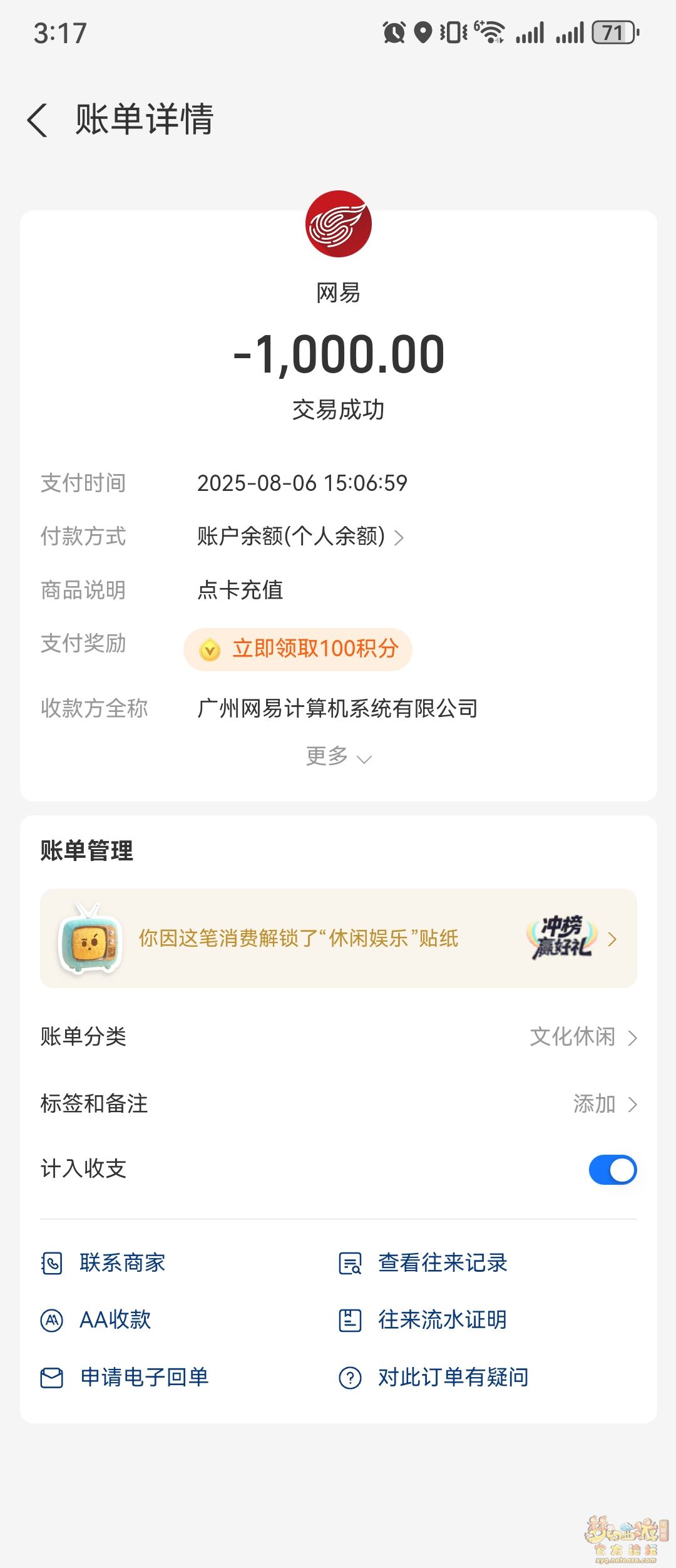Change 账单分类 from 文化休闲
This screenshot has height=1568, width=676.
click(583, 1037)
